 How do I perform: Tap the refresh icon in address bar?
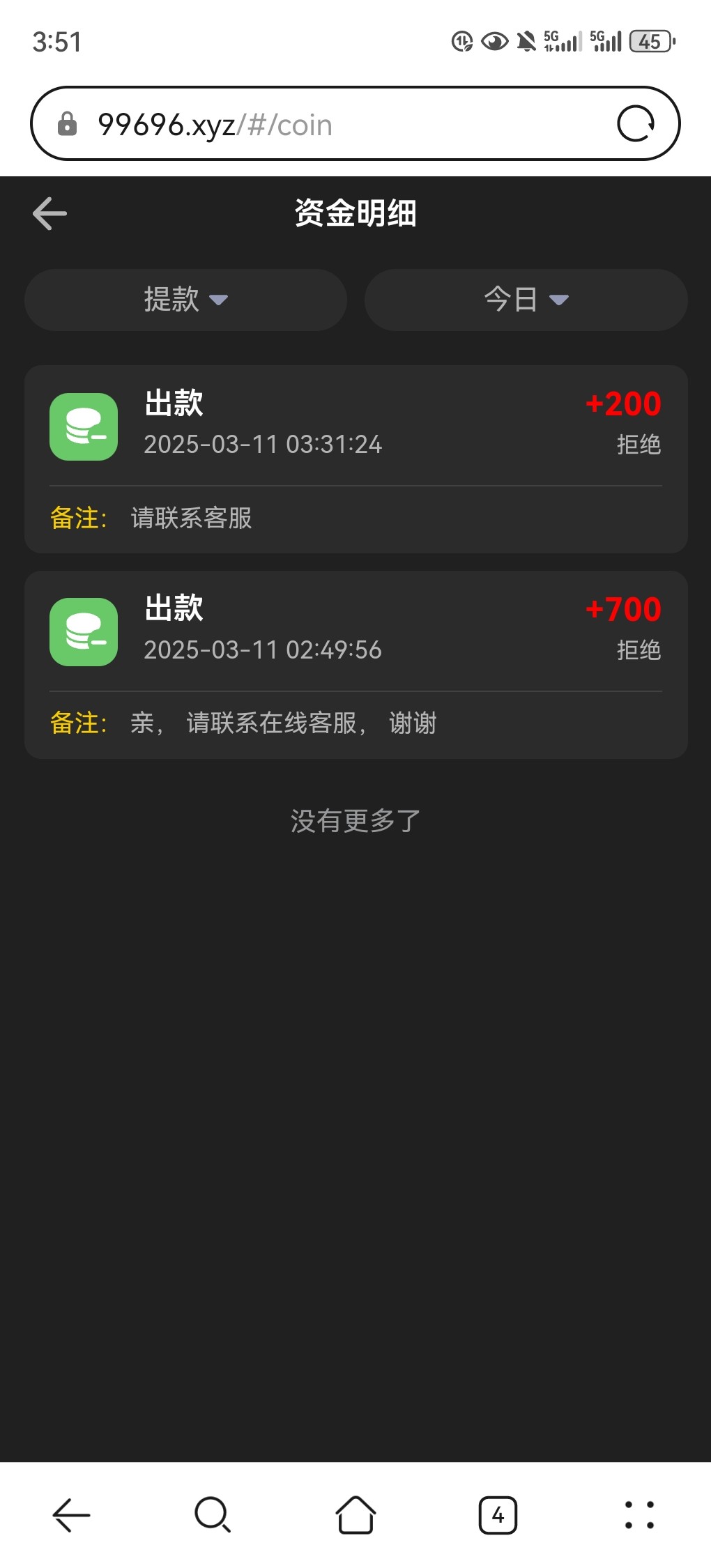(638, 123)
